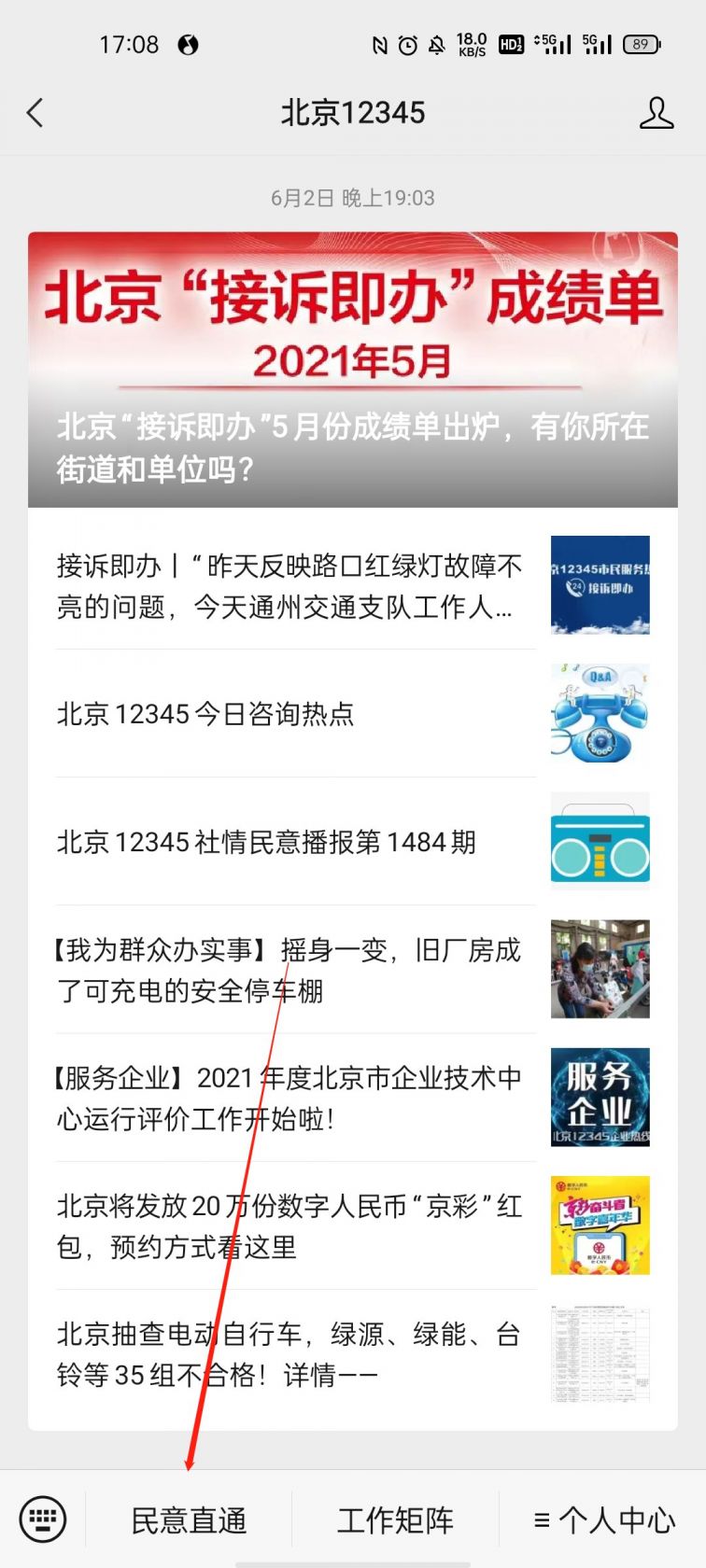706x1568 pixels.
Task: Open the Q&A telephone thumbnail image
Action: coord(599,714)
